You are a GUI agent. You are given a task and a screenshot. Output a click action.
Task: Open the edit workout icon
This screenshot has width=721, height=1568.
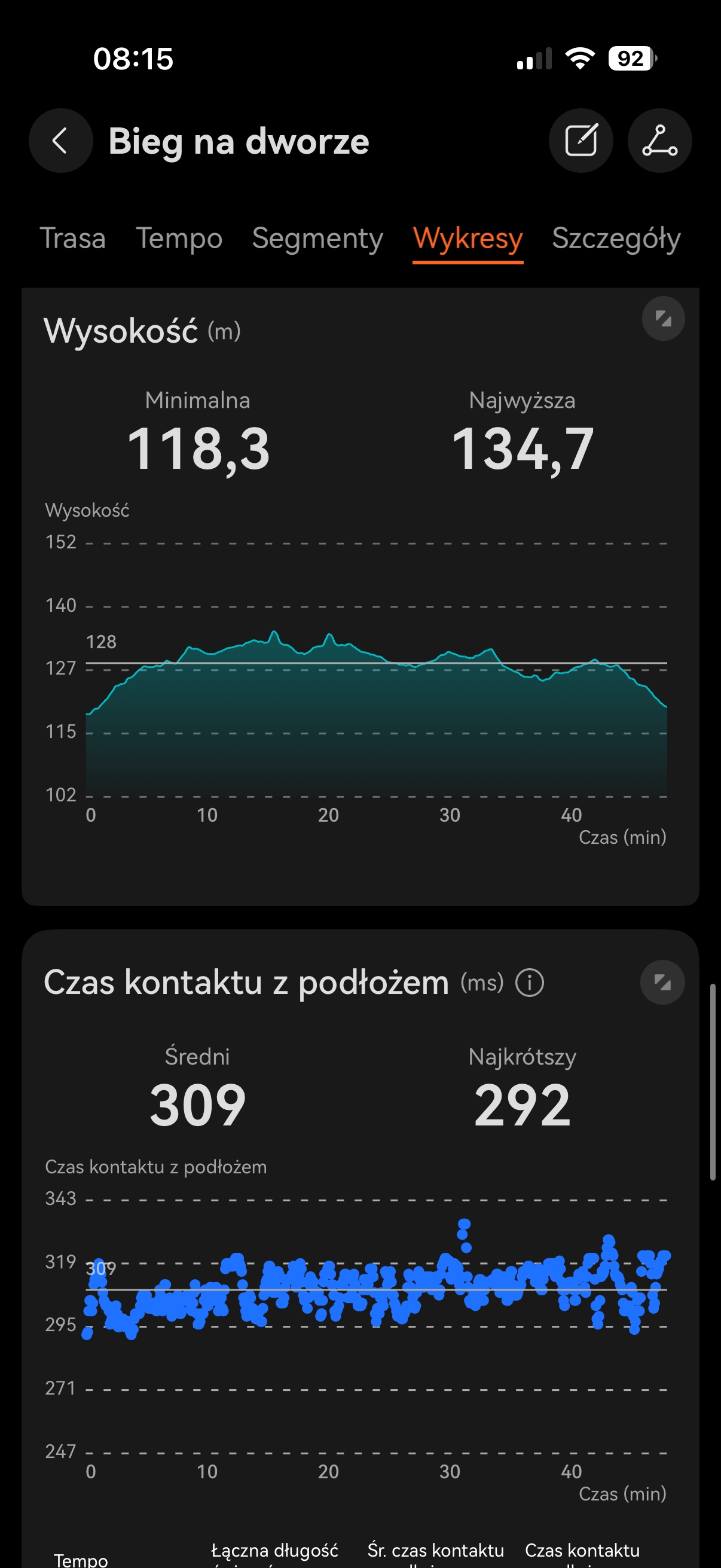(x=581, y=141)
